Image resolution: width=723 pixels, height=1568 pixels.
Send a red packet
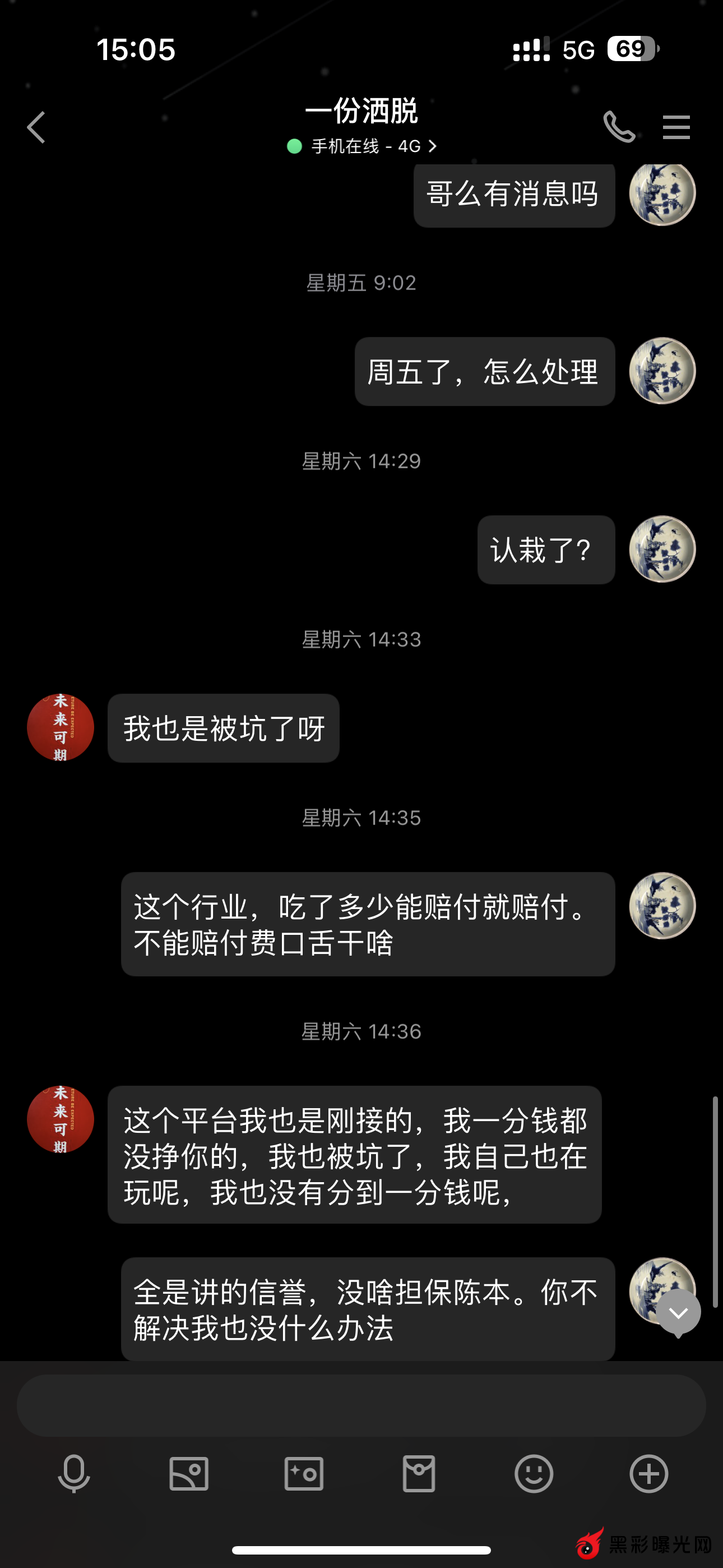(x=419, y=1474)
